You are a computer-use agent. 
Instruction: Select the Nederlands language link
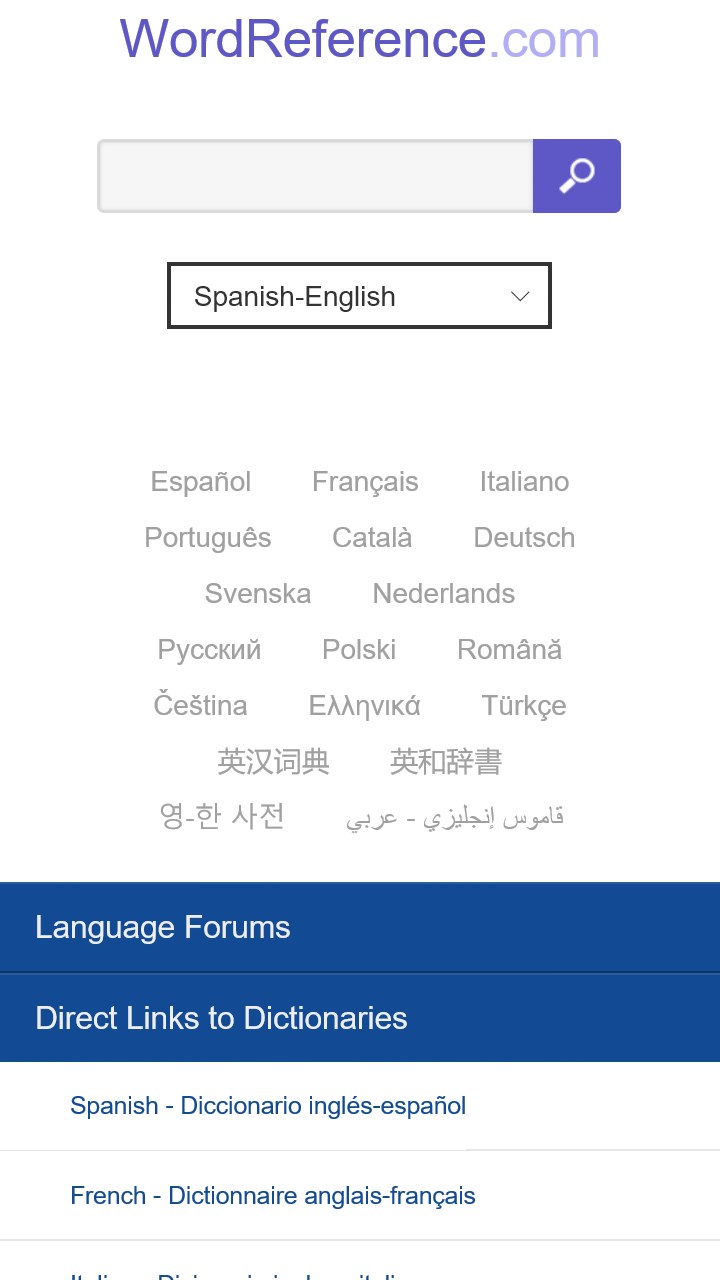coord(443,594)
